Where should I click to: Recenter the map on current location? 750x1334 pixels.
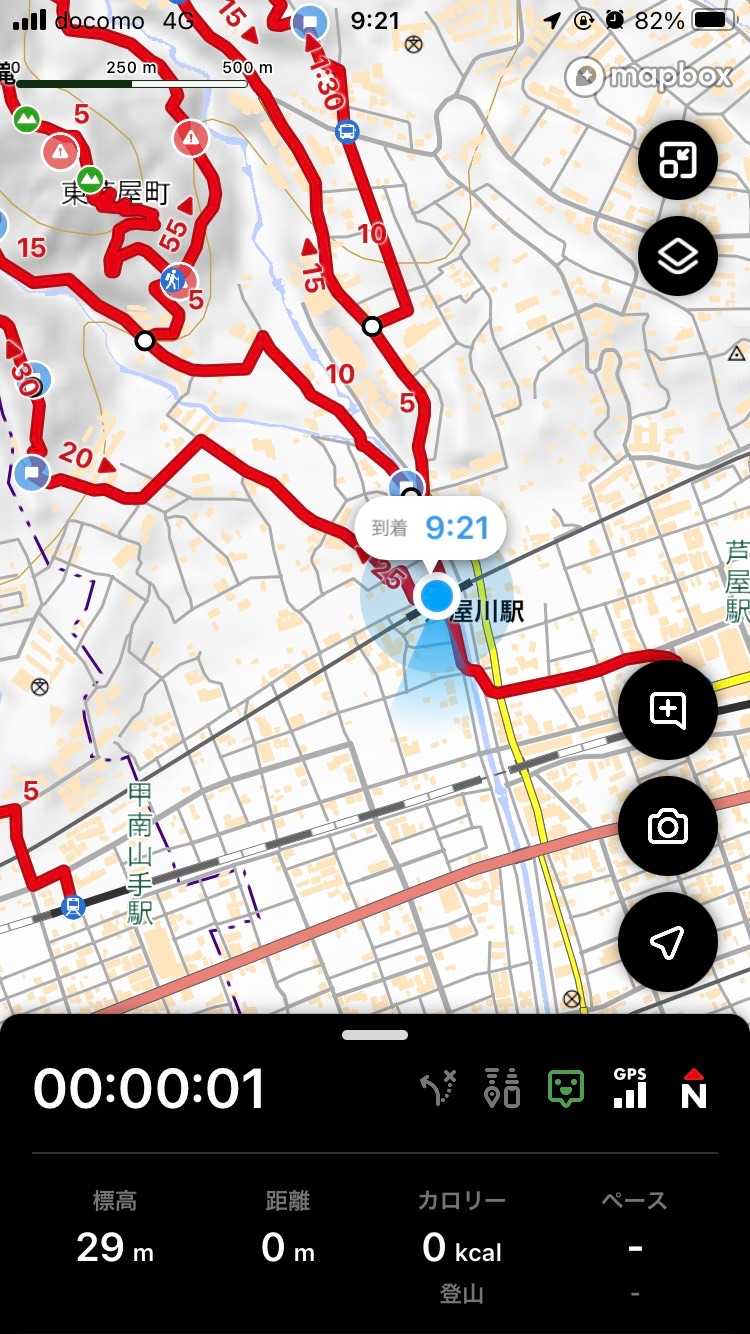pyautogui.click(x=667, y=942)
